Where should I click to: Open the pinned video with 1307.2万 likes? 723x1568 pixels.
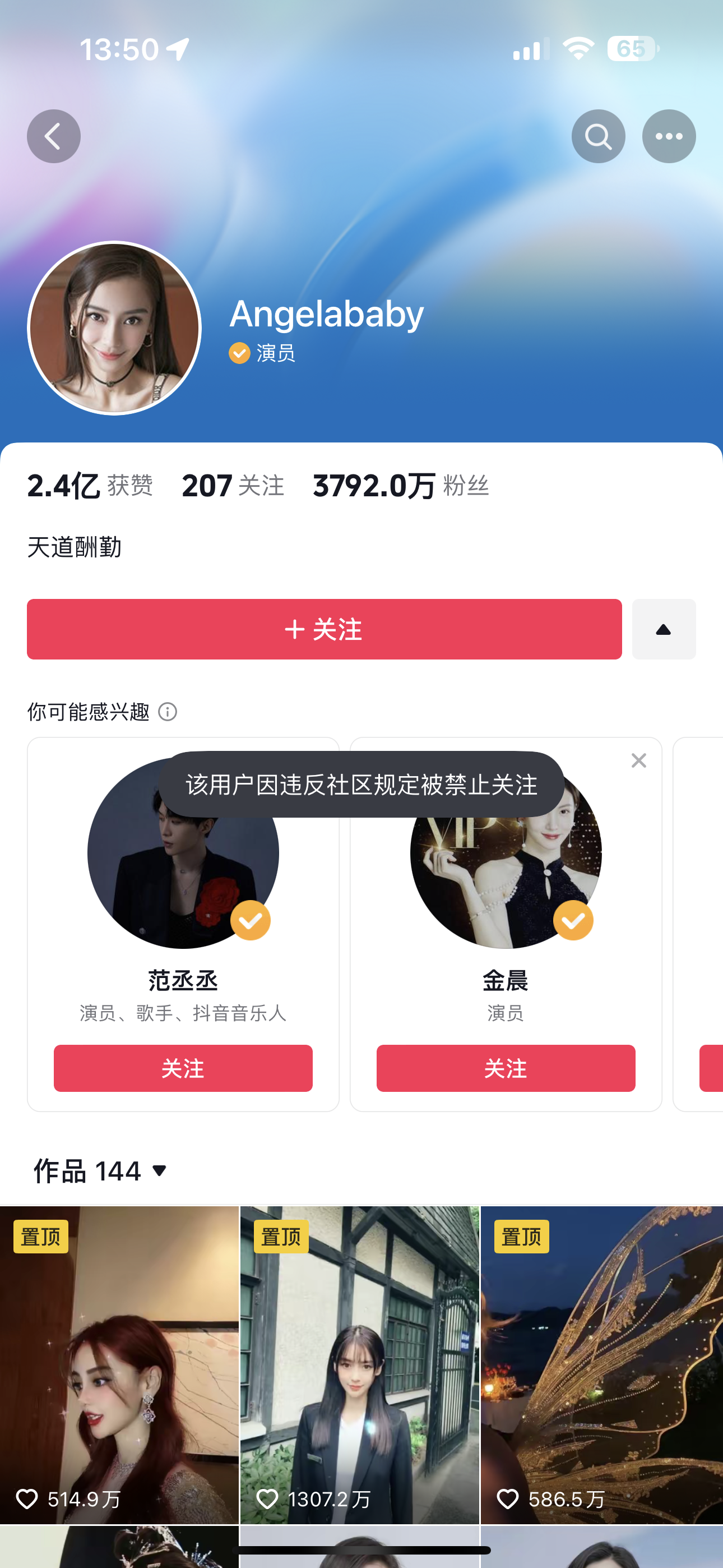[x=359, y=1363]
